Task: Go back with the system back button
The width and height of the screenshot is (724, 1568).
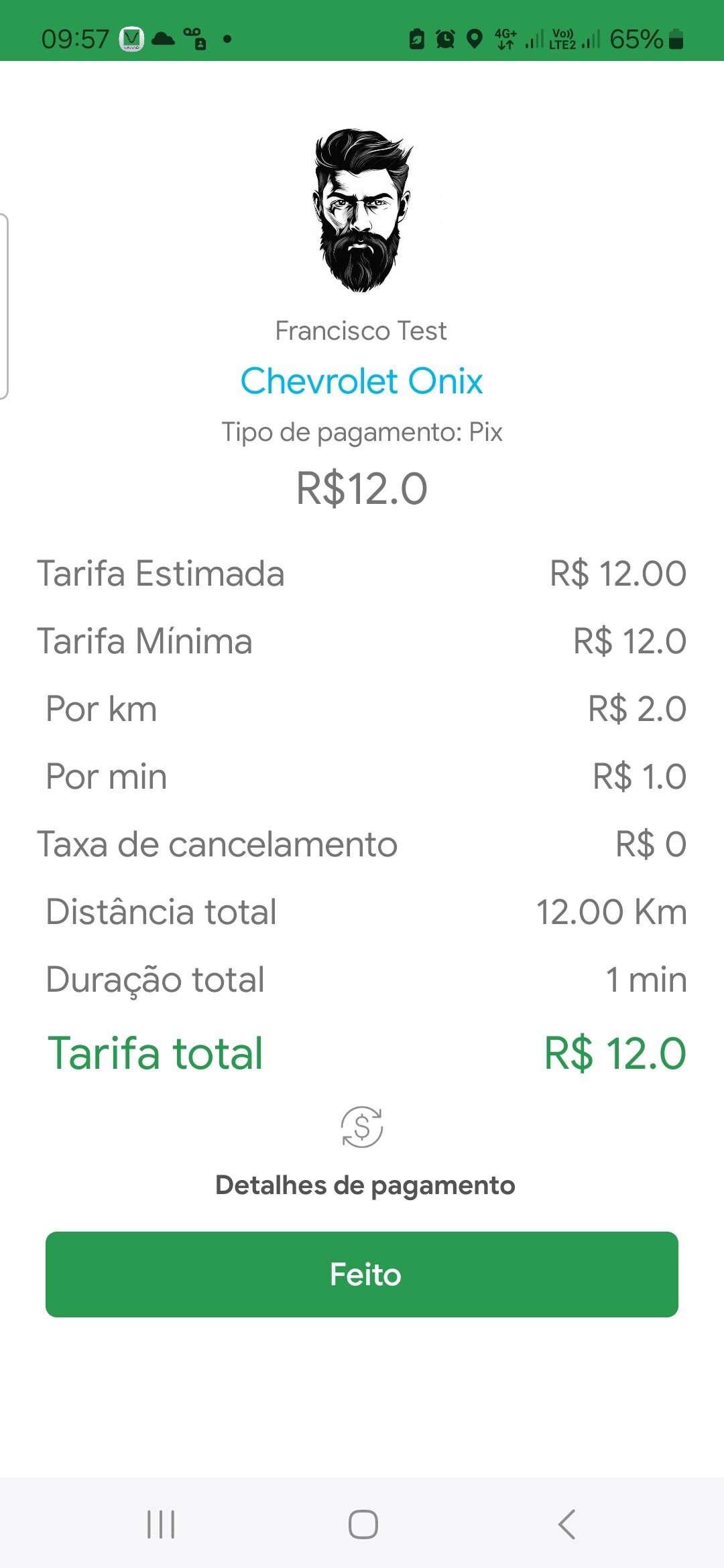Action: tap(566, 1524)
